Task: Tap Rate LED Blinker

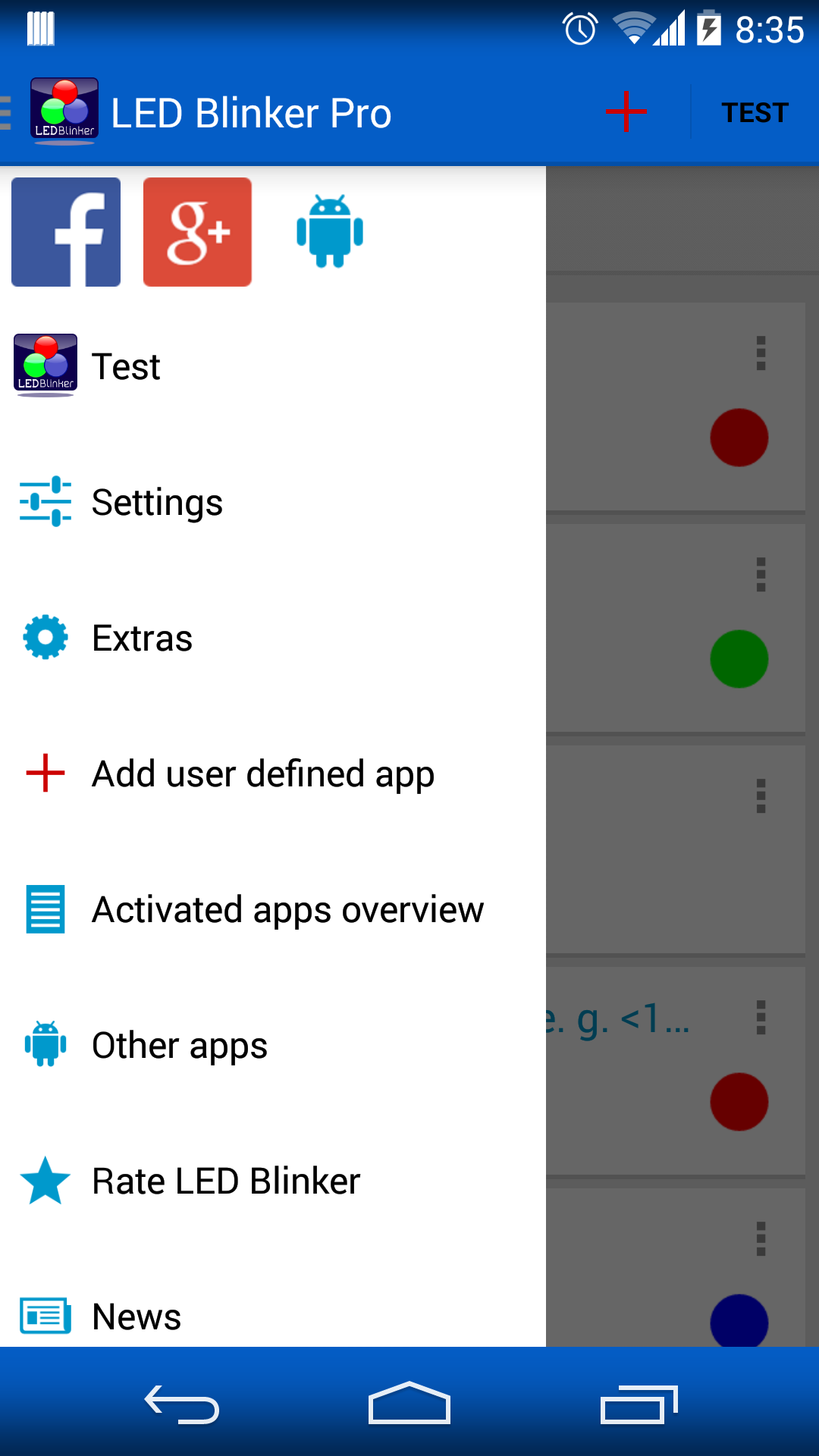Action: [273, 1181]
